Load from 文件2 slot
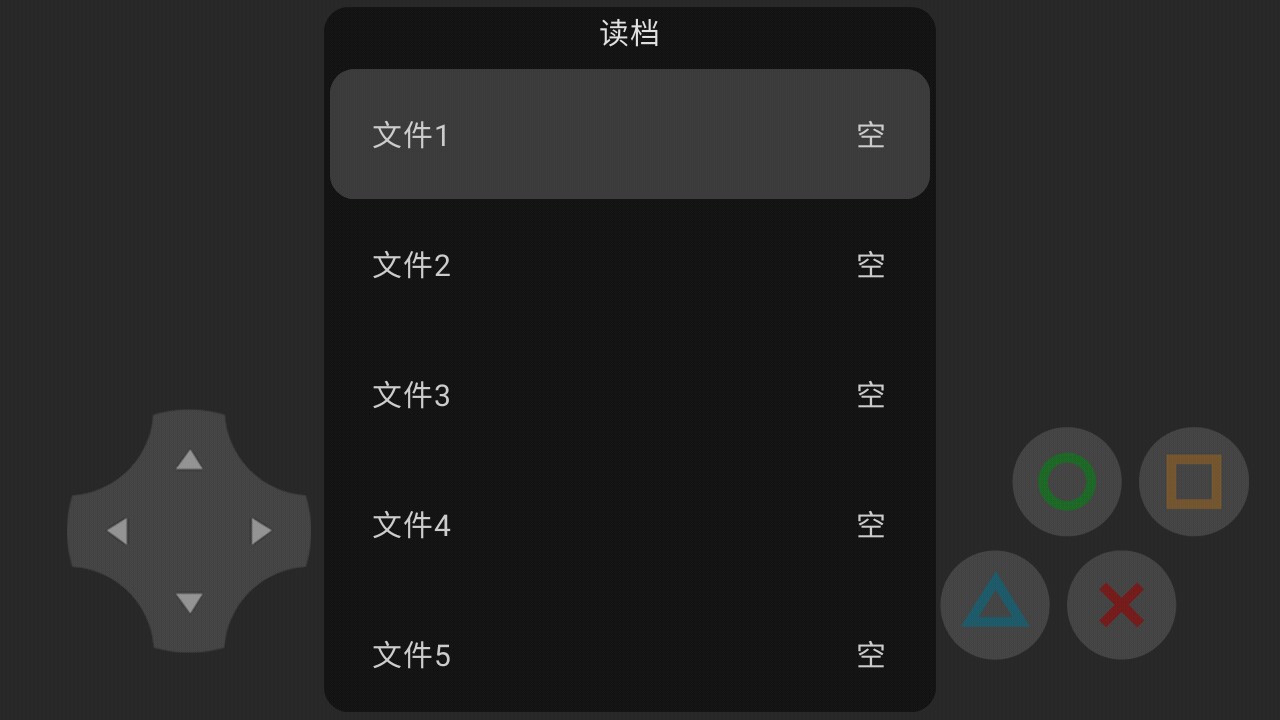Viewport: 1280px width, 720px height. pyautogui.click(x=629, y=265)
